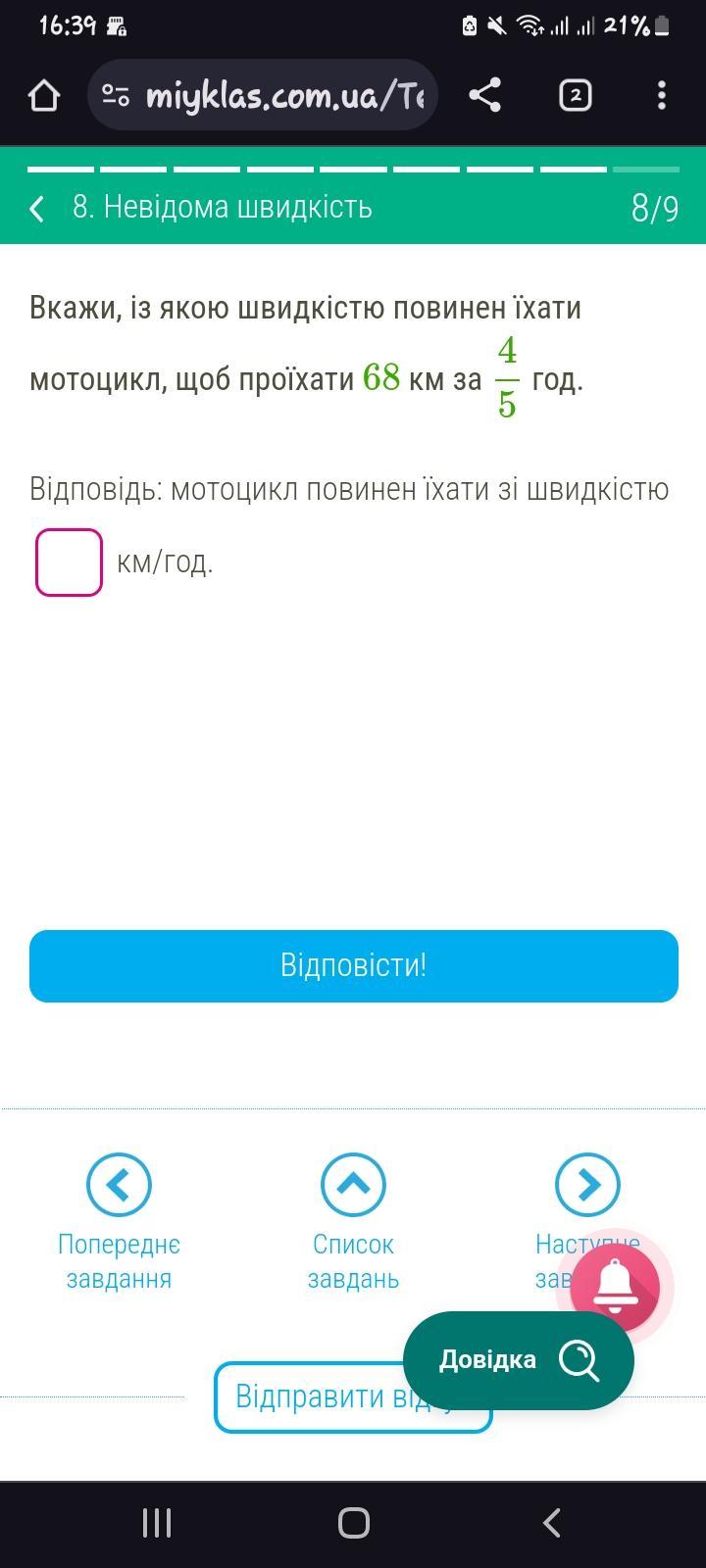Tap Відправити відгук button
Image resolution: width=706 pixels, height=1568 pixels.
tap(304, 1397)
